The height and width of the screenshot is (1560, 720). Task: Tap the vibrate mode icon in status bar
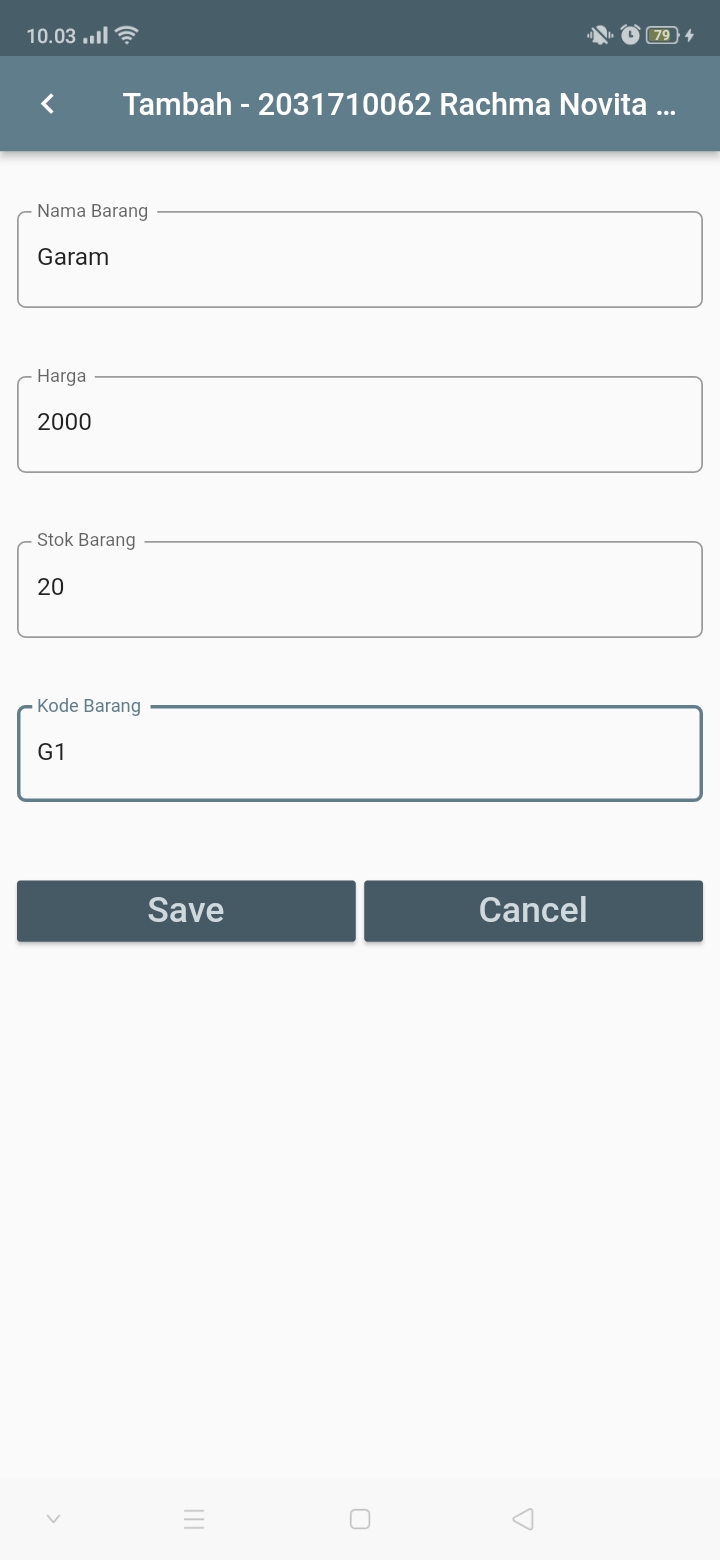[x=597, y=33]
